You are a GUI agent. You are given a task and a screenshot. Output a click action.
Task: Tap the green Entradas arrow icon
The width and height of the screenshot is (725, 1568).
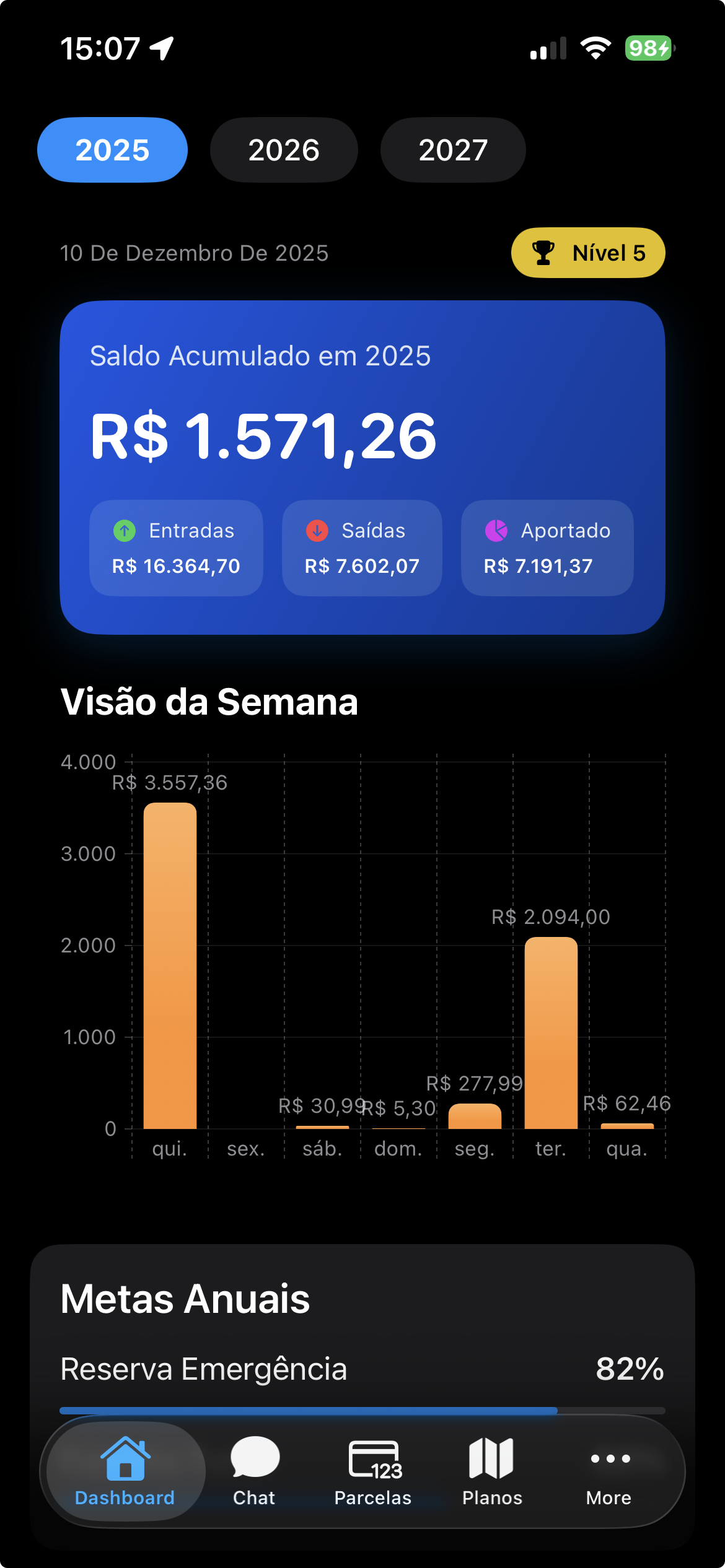(124, 531)
